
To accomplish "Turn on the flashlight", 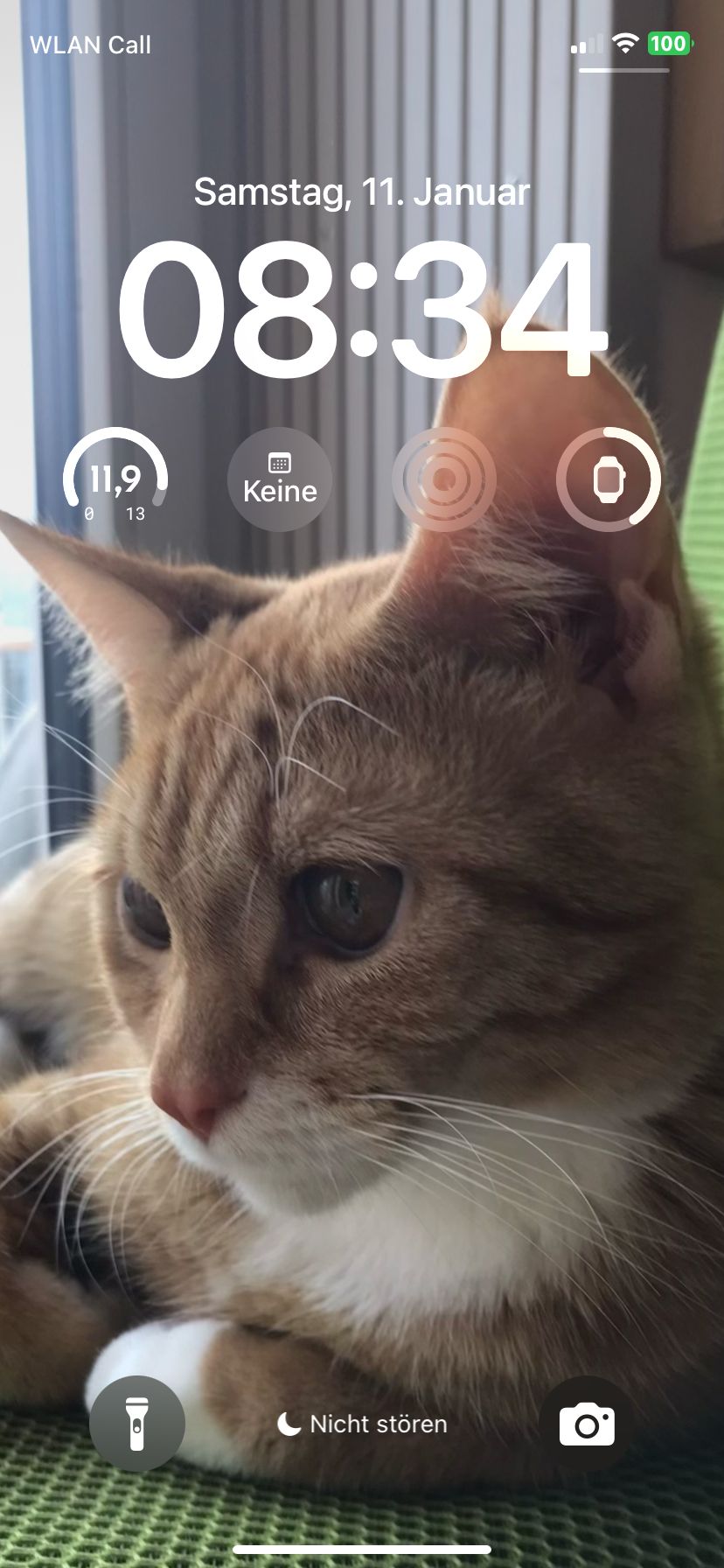I will click(137, 1424).
